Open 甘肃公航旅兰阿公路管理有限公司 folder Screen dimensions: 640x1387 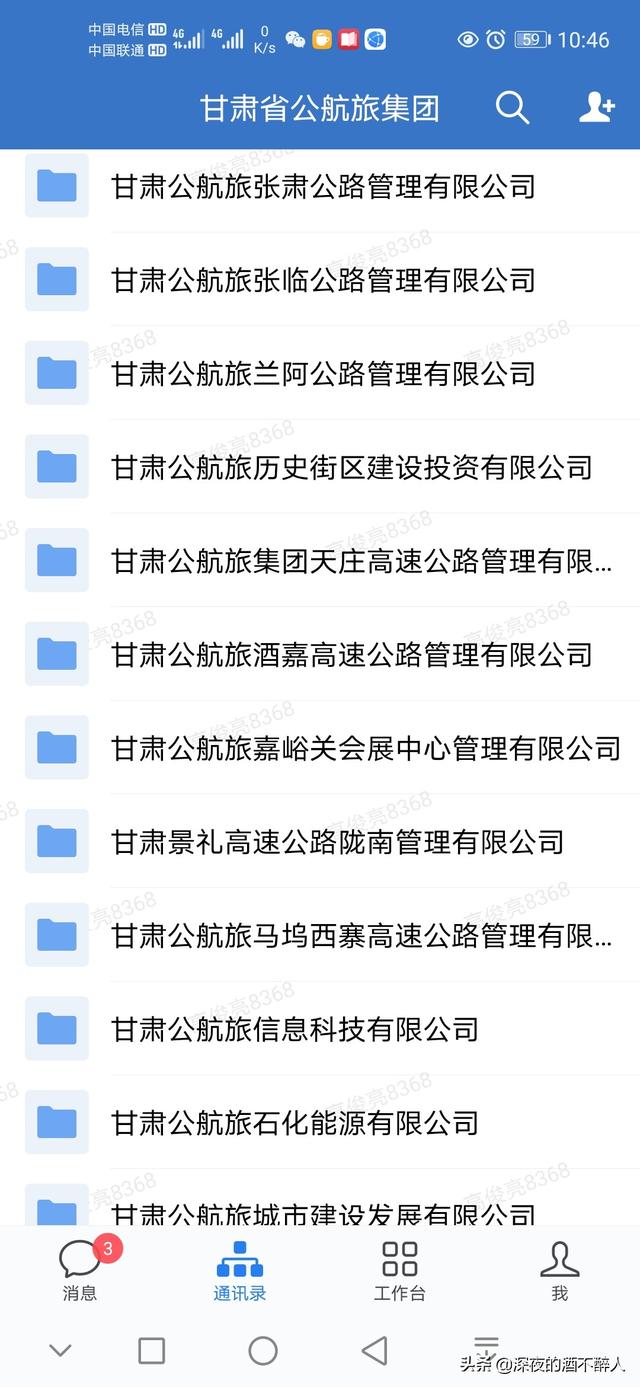[320, 373]
